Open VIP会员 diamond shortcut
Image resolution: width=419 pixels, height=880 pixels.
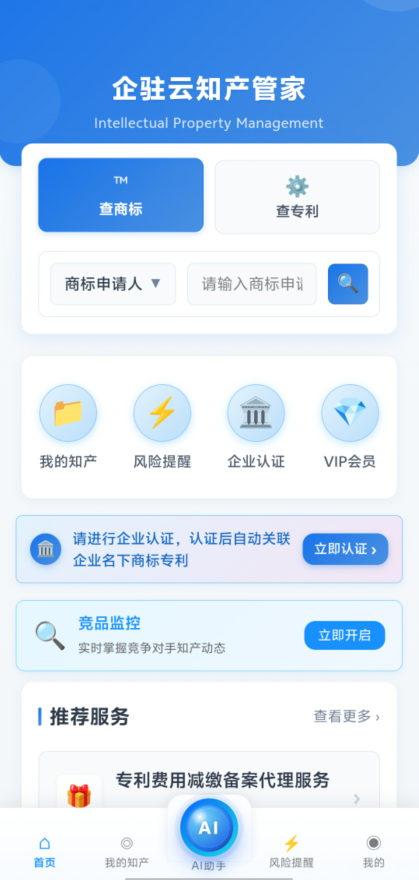350,427
